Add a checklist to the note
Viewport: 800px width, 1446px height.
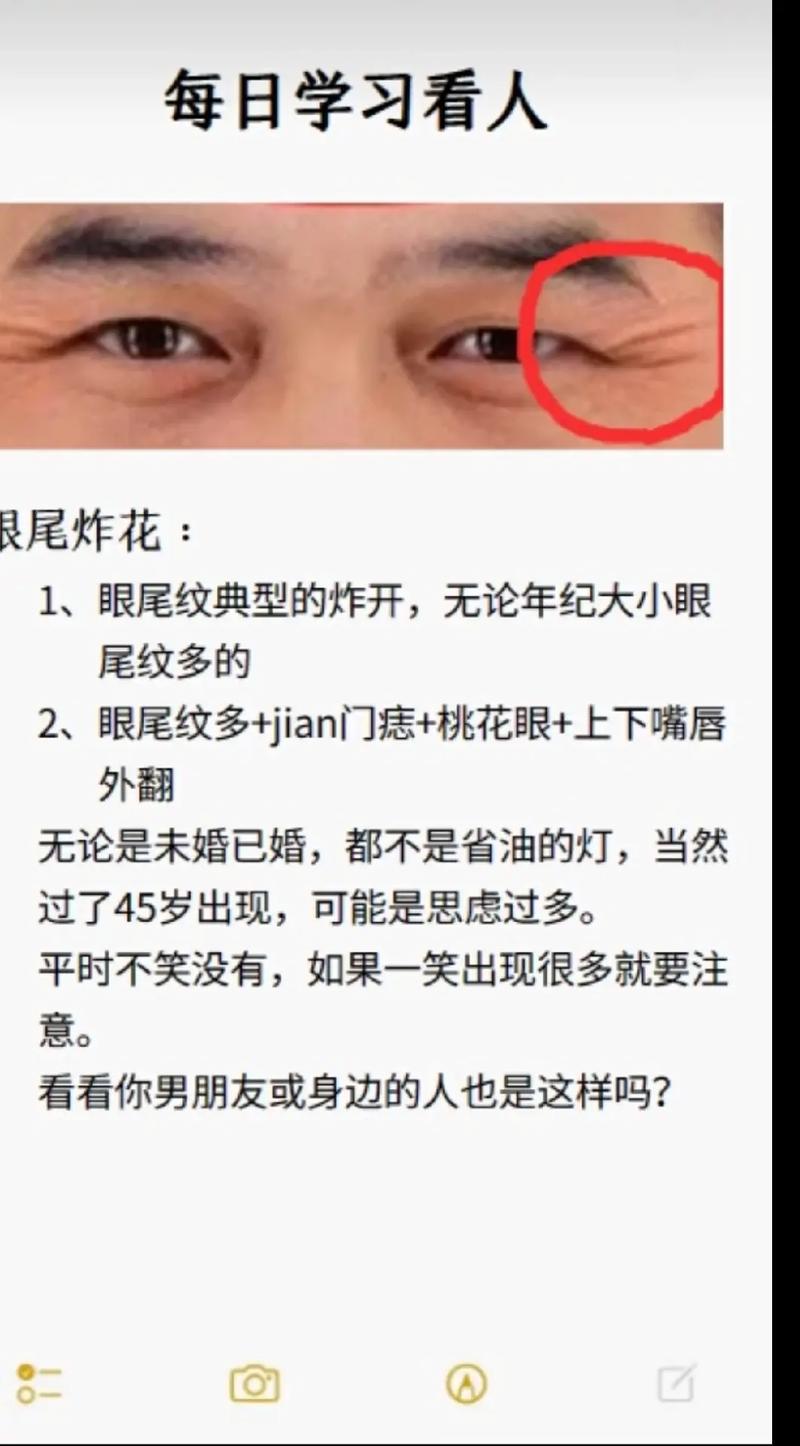[38, 1384]
